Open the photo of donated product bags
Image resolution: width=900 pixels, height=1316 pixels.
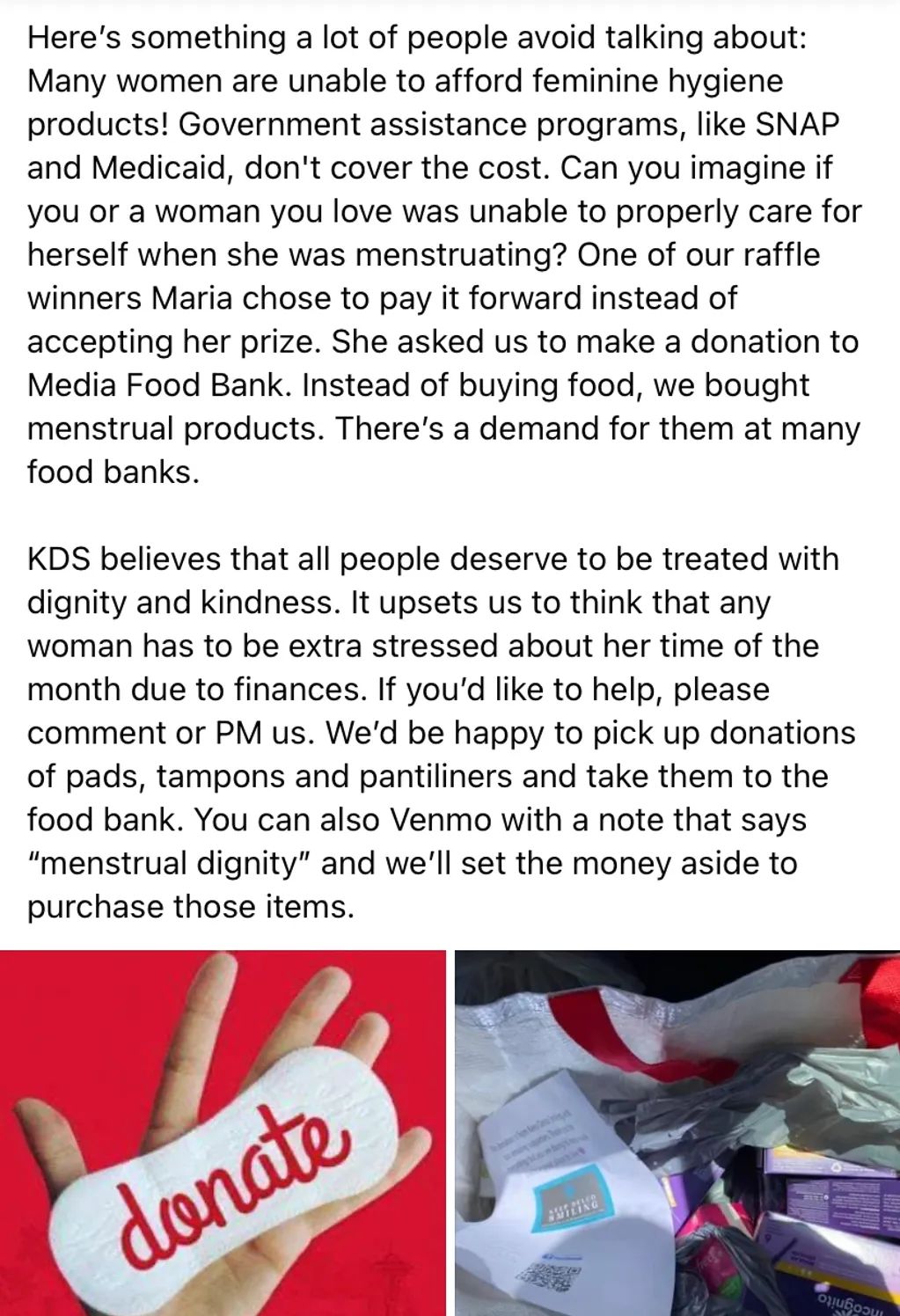(677, 1133)
